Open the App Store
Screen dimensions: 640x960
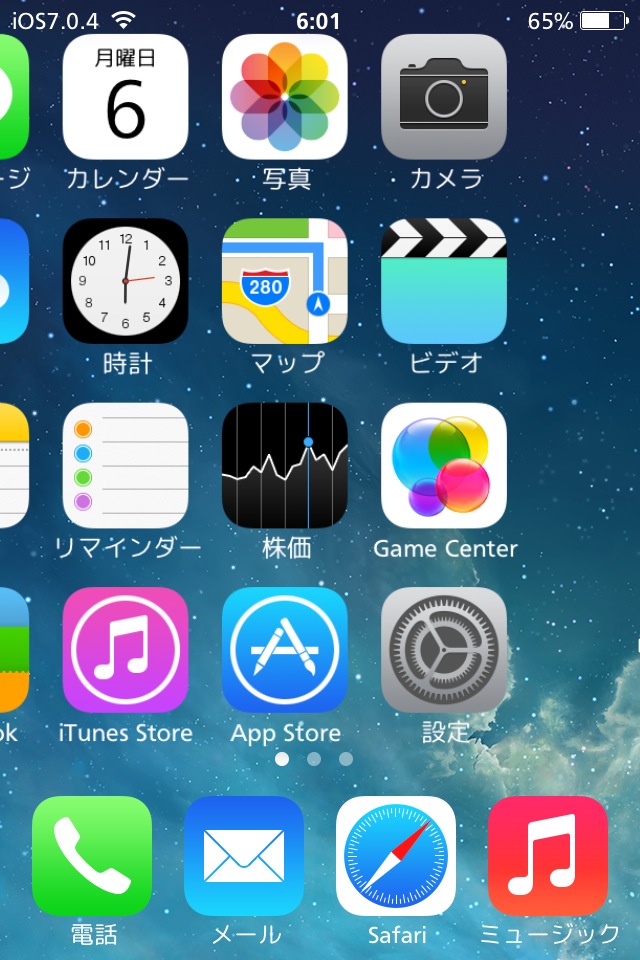285,650
